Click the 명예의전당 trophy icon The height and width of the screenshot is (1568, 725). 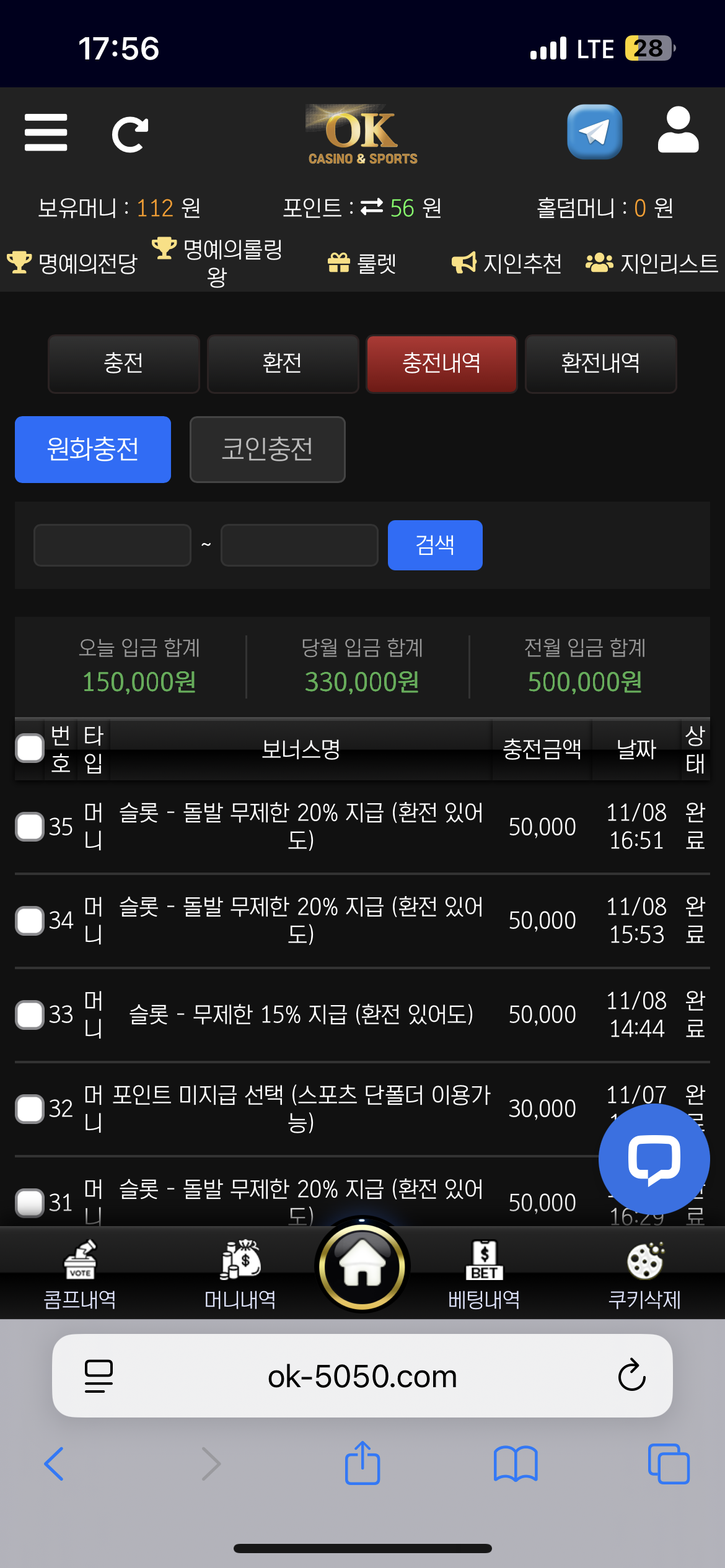coord(20,263)
